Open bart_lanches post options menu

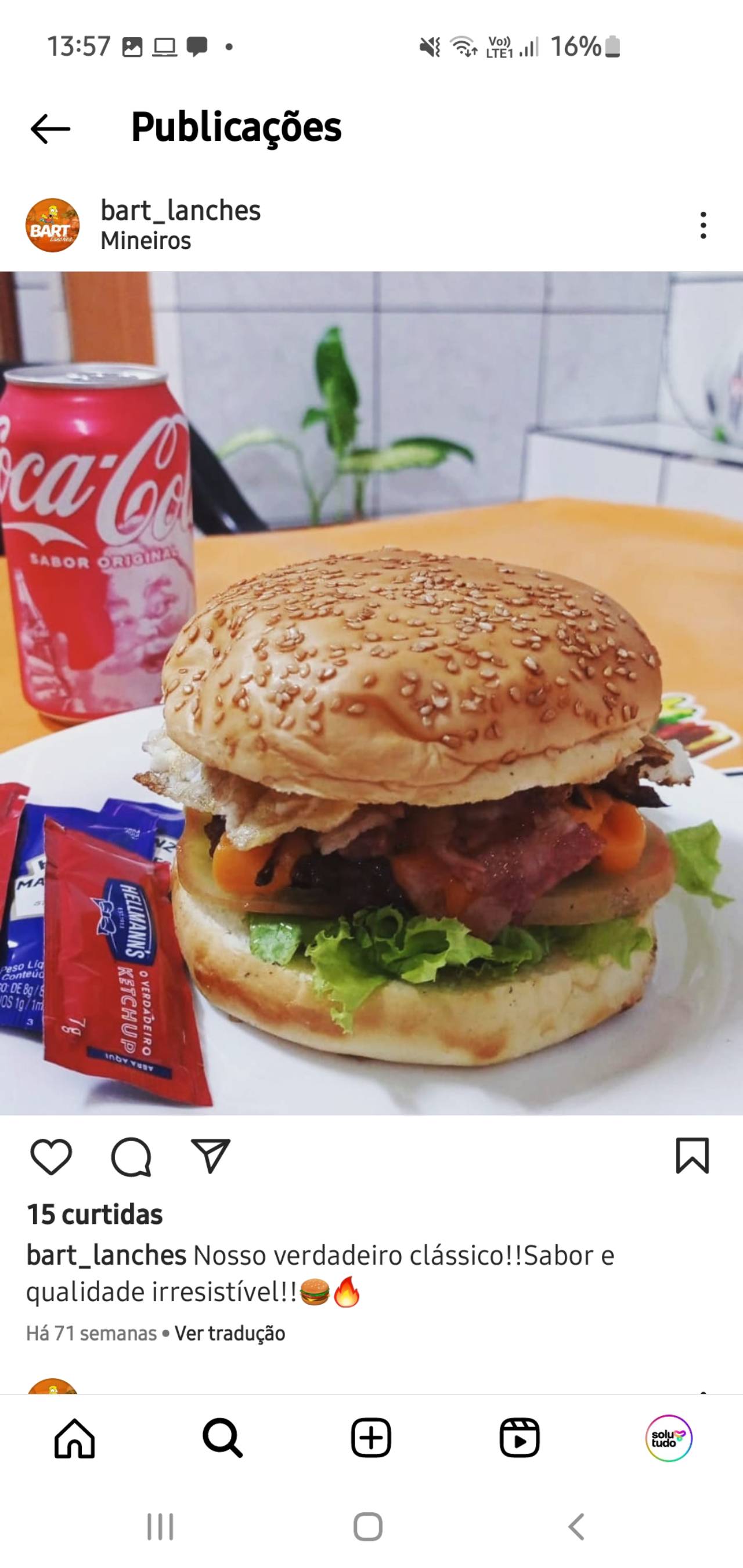[703, 225]
